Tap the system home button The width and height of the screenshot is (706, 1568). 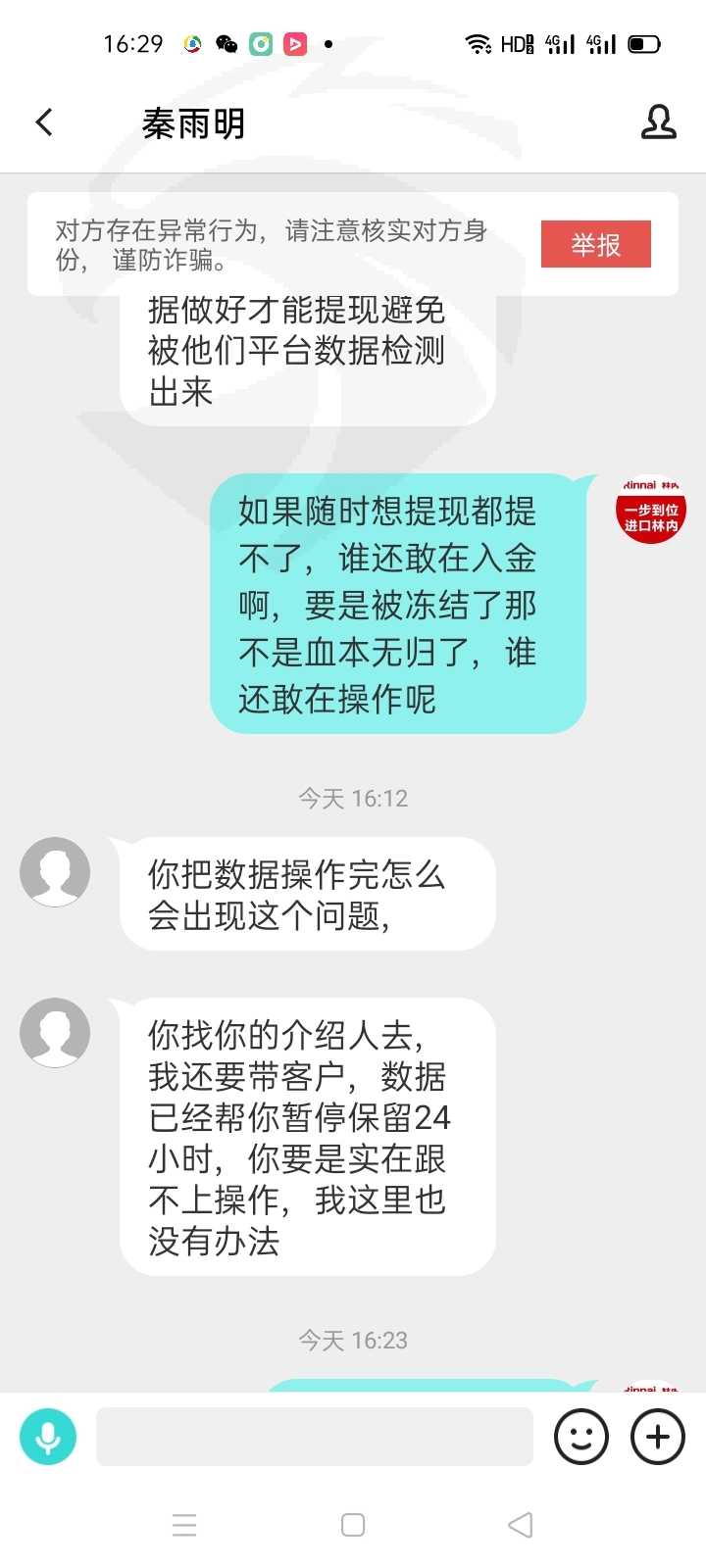tap(353, 1525)
